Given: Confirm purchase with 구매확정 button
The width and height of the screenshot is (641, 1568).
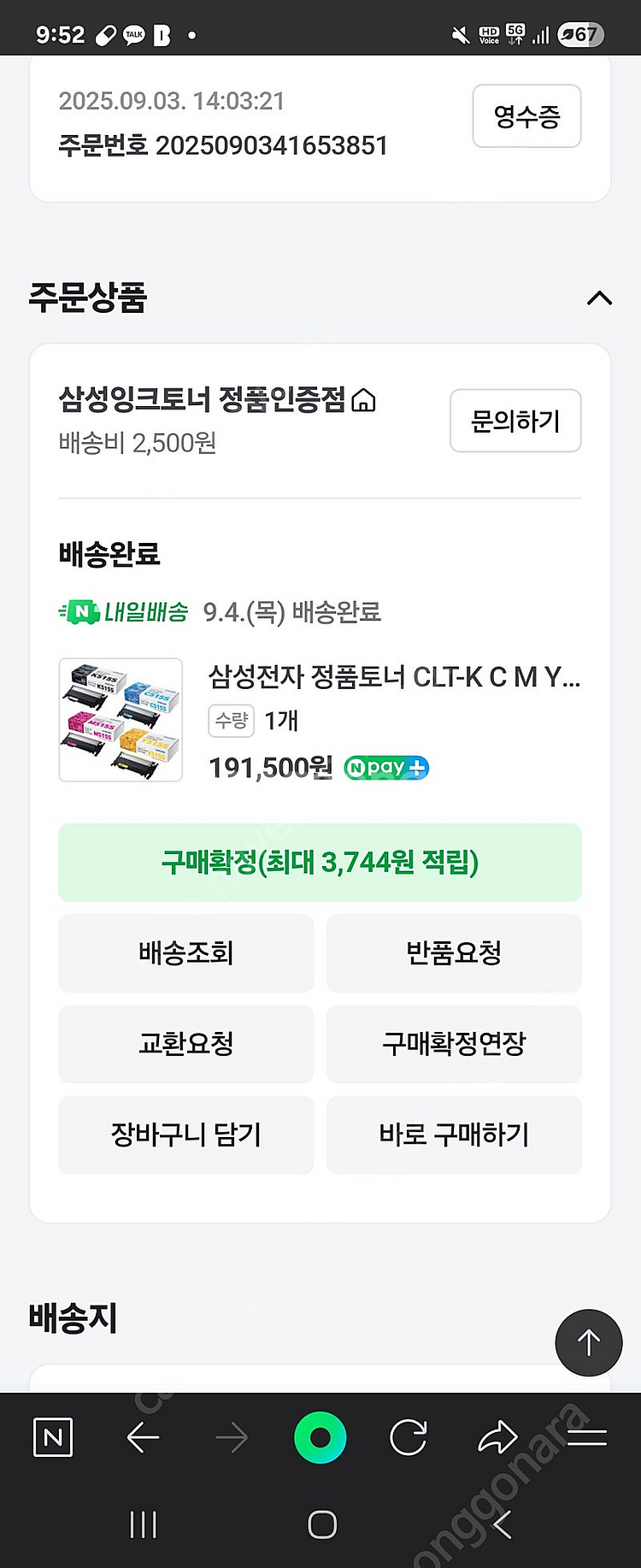Looking at the screenshot, I should coord(320,863).
